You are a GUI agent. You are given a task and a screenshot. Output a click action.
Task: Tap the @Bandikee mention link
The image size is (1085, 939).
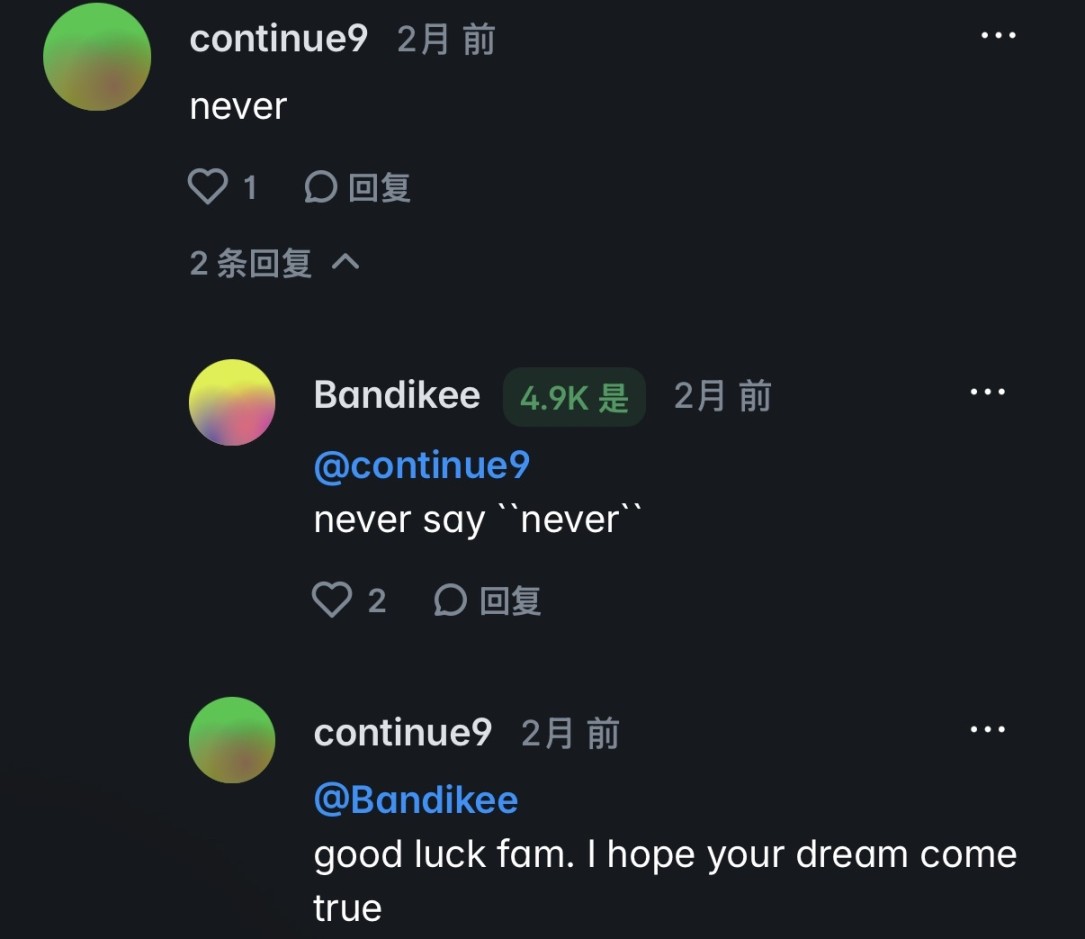coord(415,800)
